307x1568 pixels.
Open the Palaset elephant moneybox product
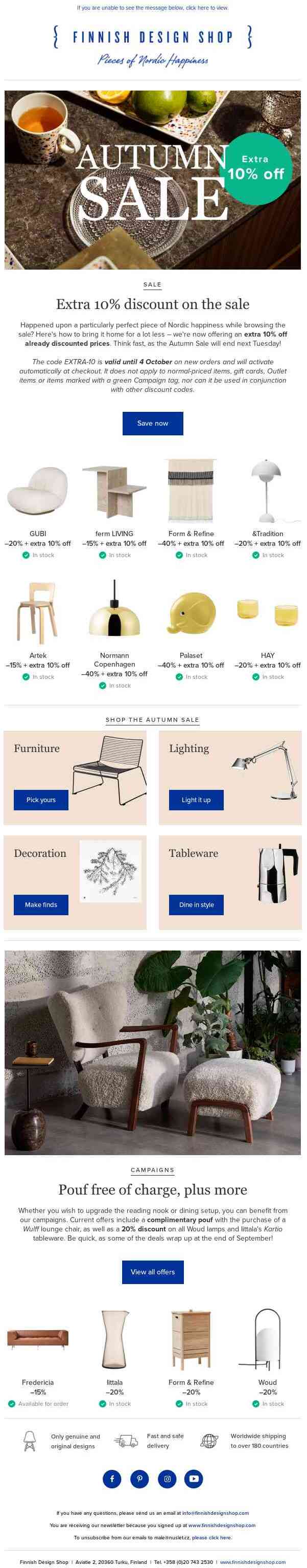click(191, 613)
